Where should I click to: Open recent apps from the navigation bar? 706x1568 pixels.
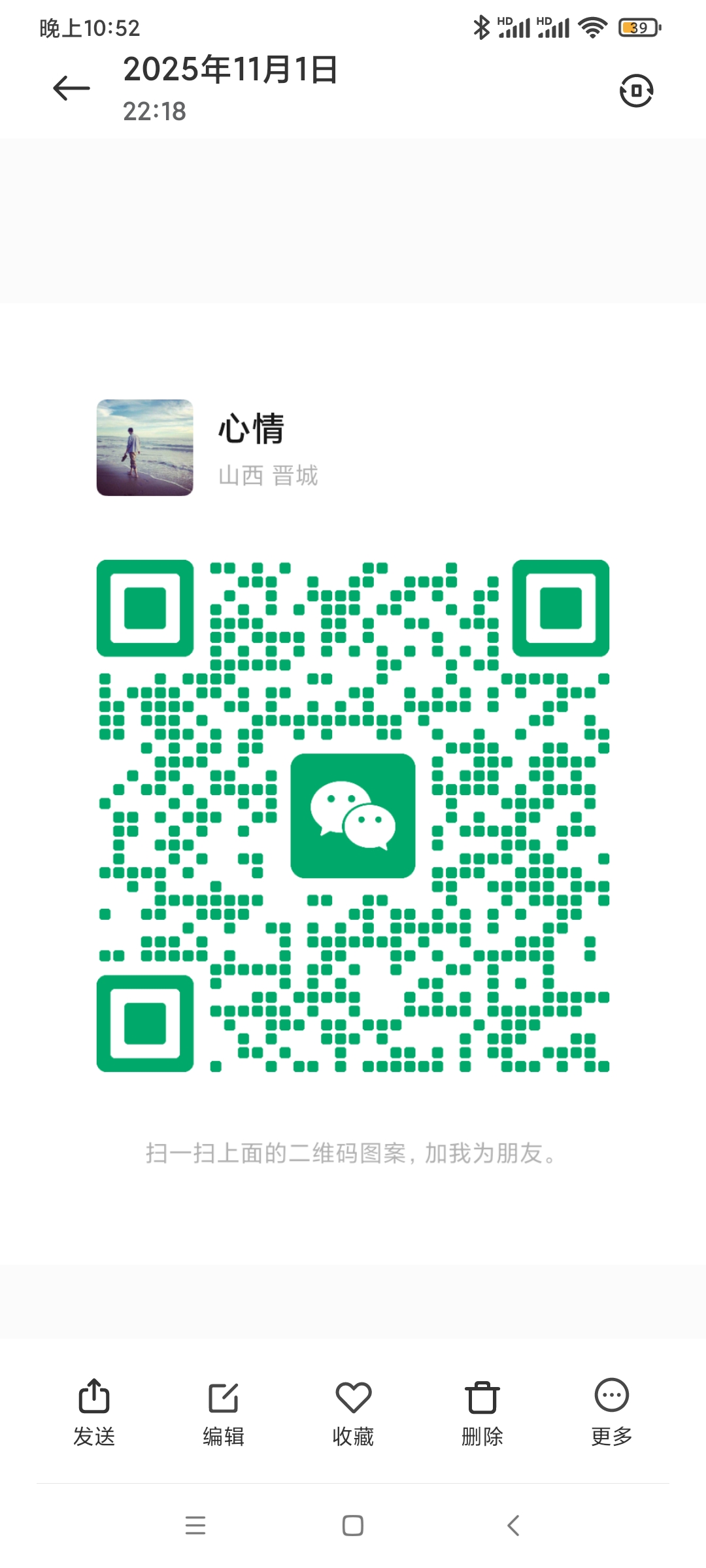pos(195,1526)
